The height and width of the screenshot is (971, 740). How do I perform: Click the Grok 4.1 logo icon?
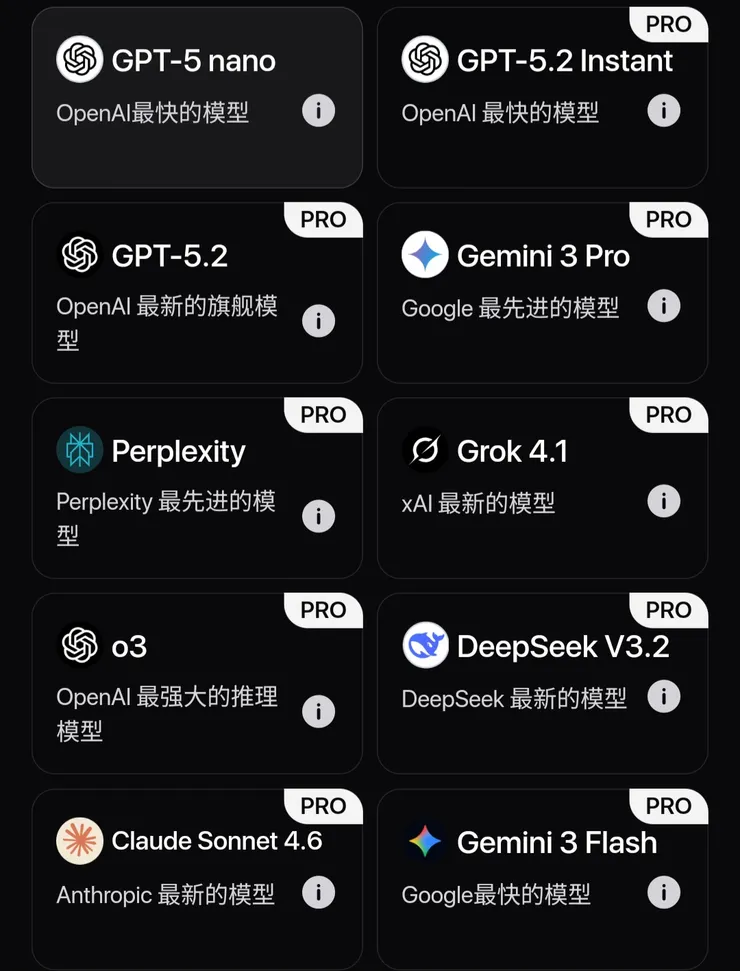pyautogui.click(x=424, y=450)
